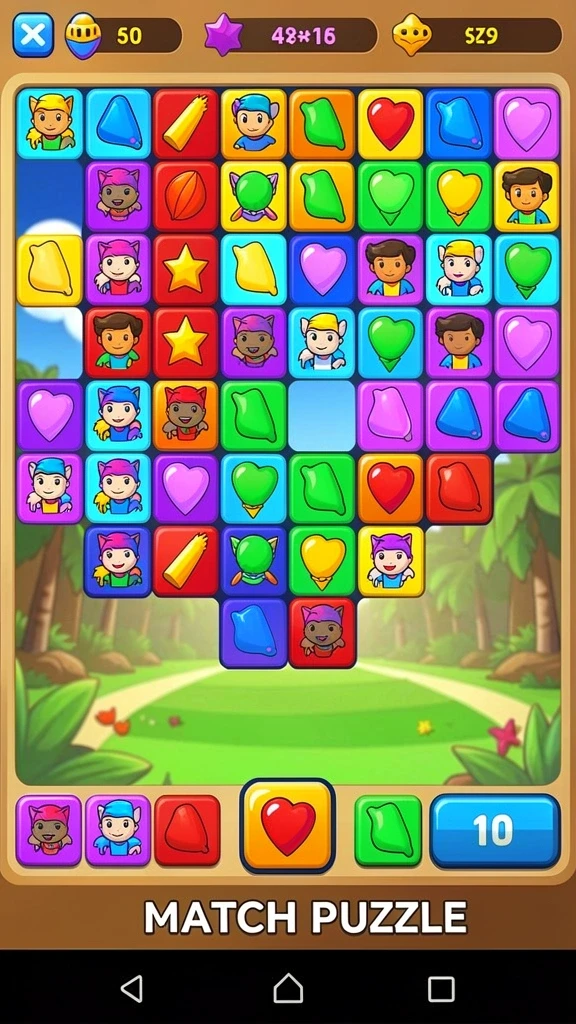Close the game with the X button
Image resolution: width=576 pixels, height=1024 pixels.
point(33,35)
